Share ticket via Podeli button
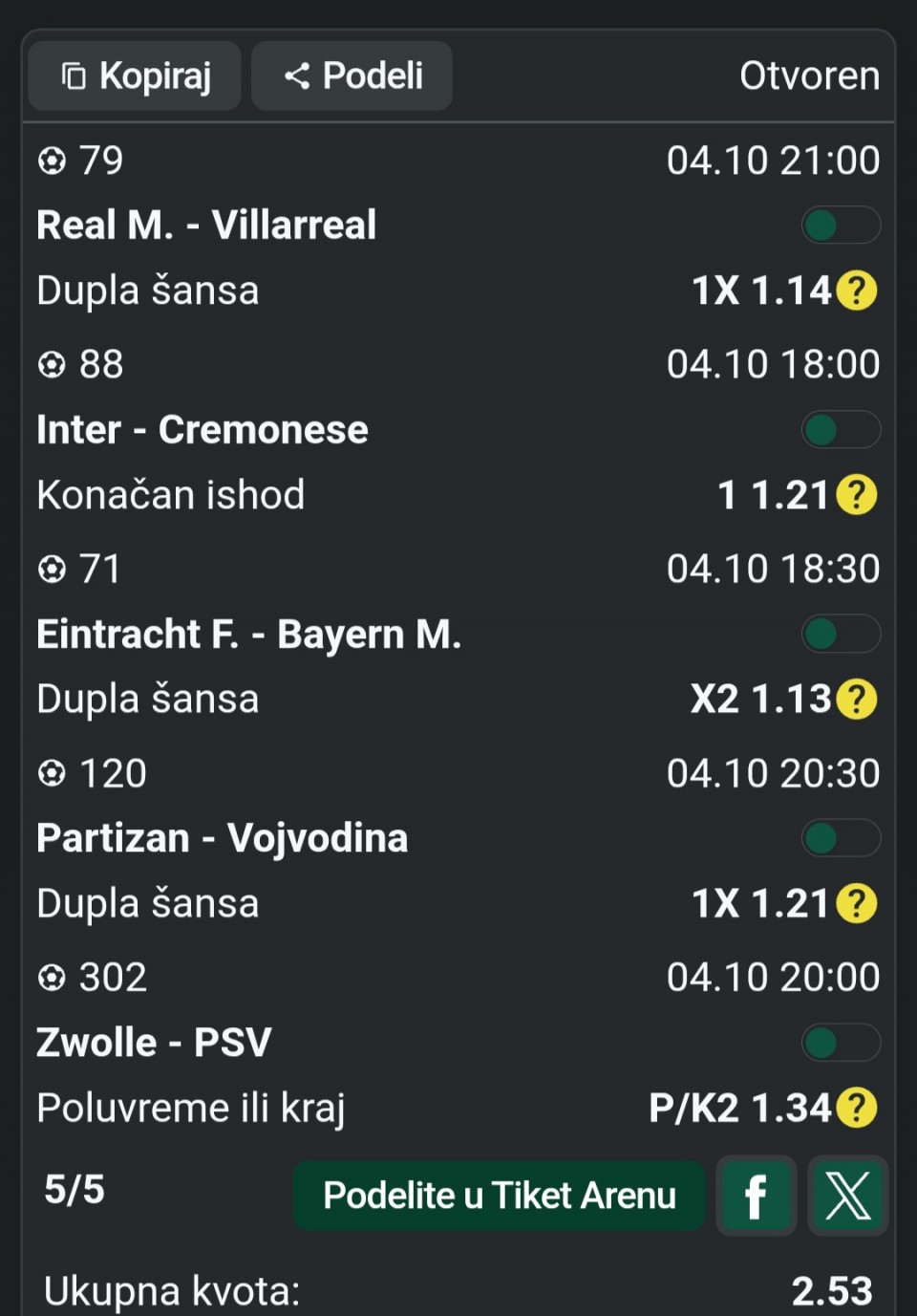This screenshot has width=917, height=1316. (x=352, y=76)
